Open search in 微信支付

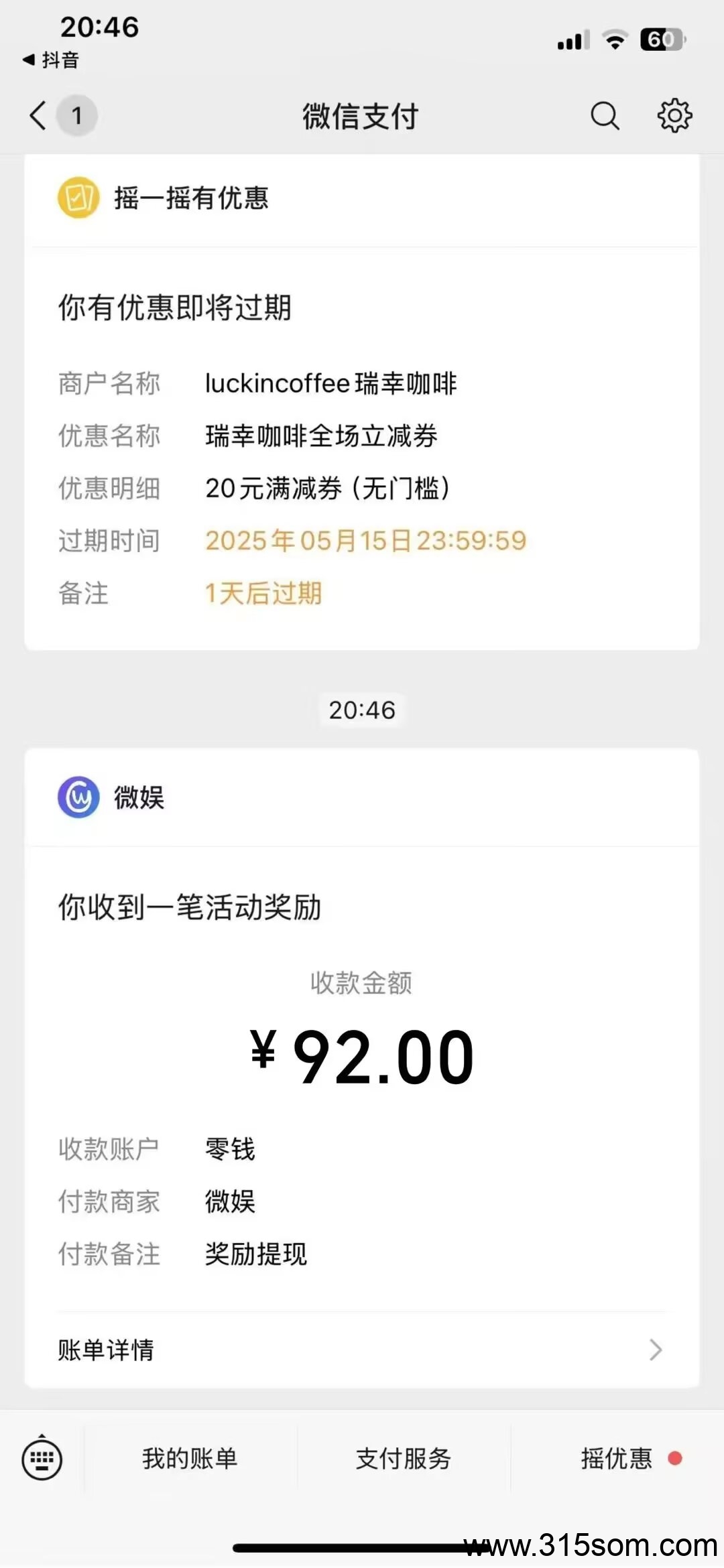pos(605,116)
